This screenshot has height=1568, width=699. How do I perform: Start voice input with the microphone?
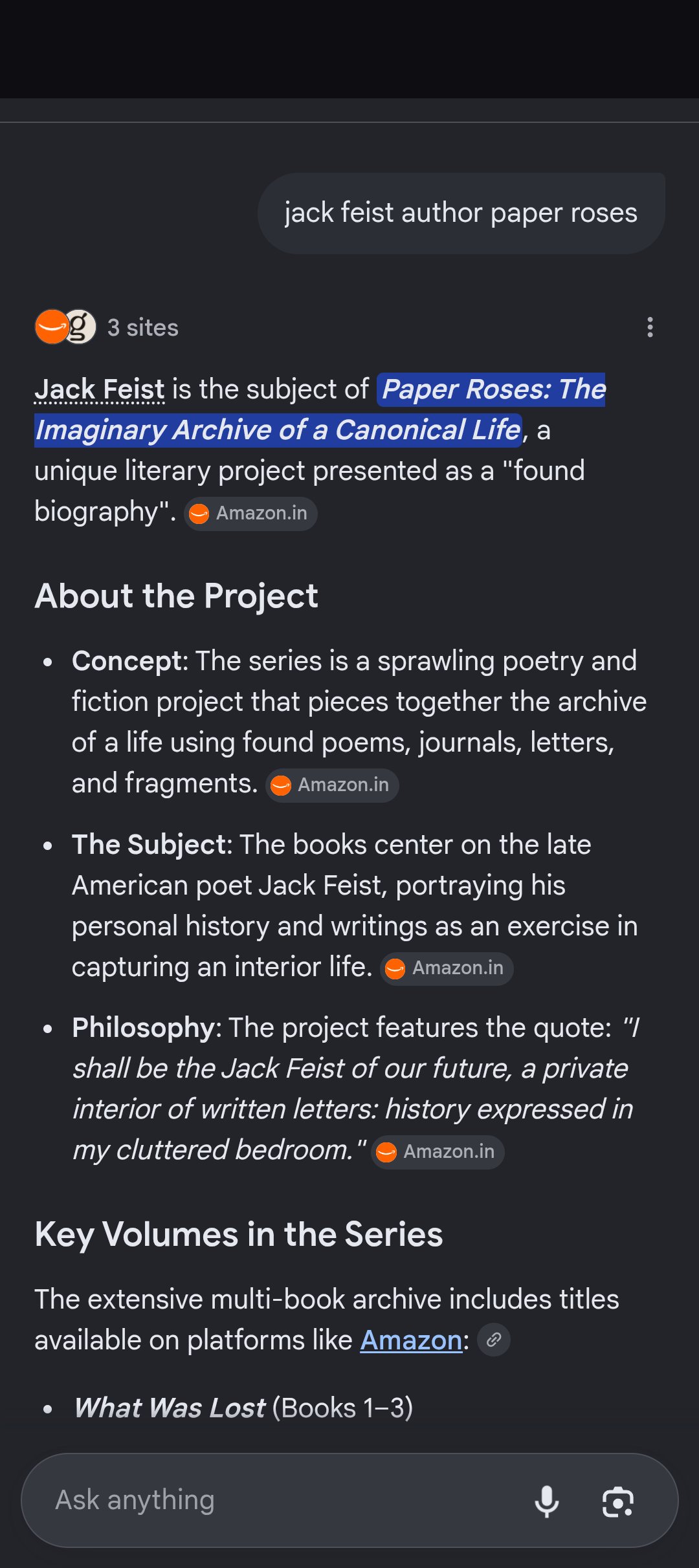547,1501
